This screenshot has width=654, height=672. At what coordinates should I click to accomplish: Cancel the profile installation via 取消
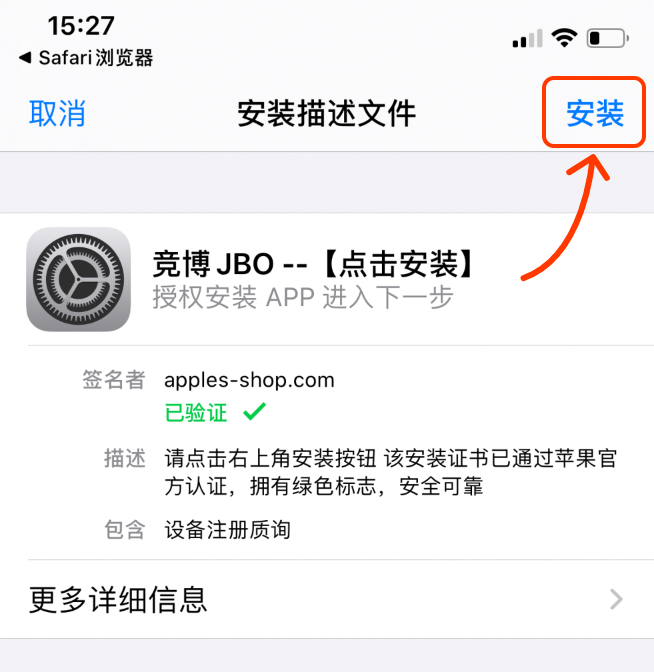(57, 113)
